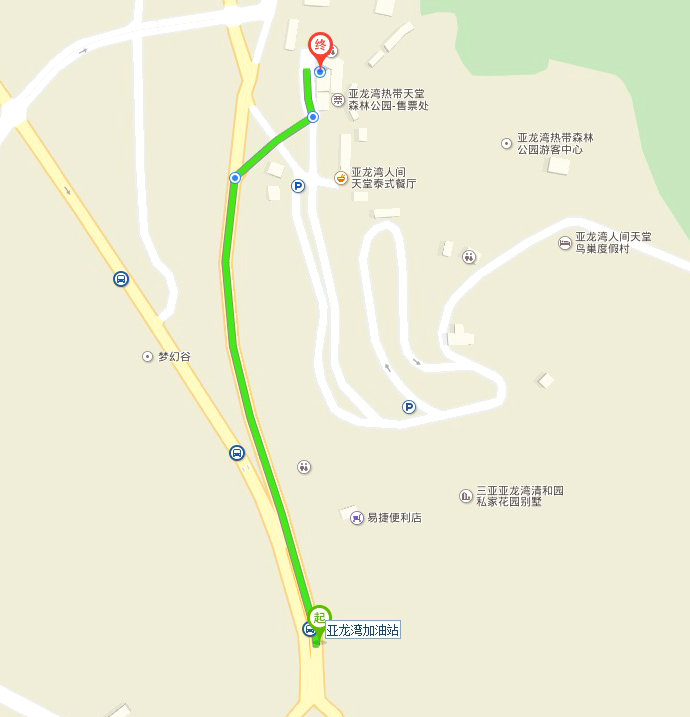The image size is (690, 717).
Task: Tap the green start point marker
Action: tap(320, 617)
